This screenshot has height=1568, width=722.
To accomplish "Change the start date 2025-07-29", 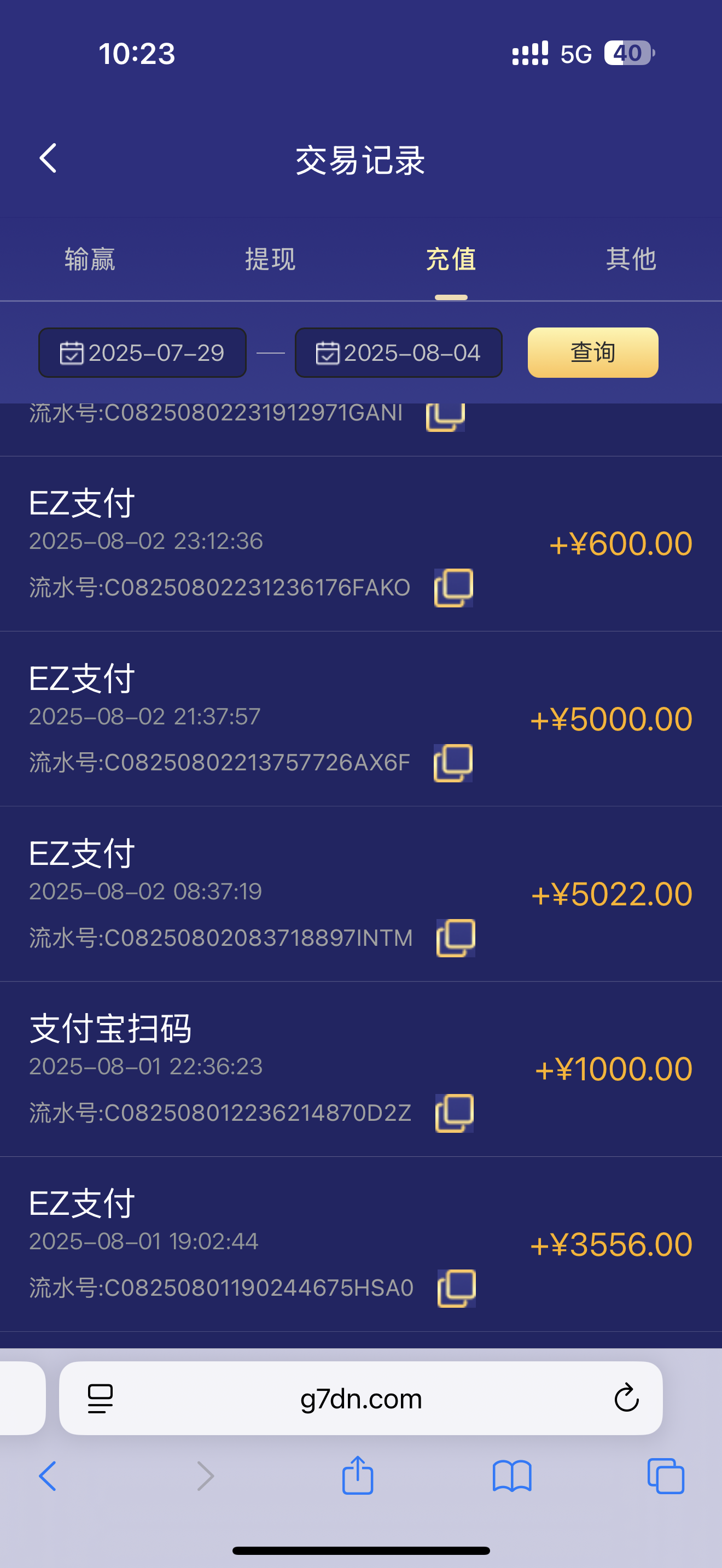I will point(142,353).
